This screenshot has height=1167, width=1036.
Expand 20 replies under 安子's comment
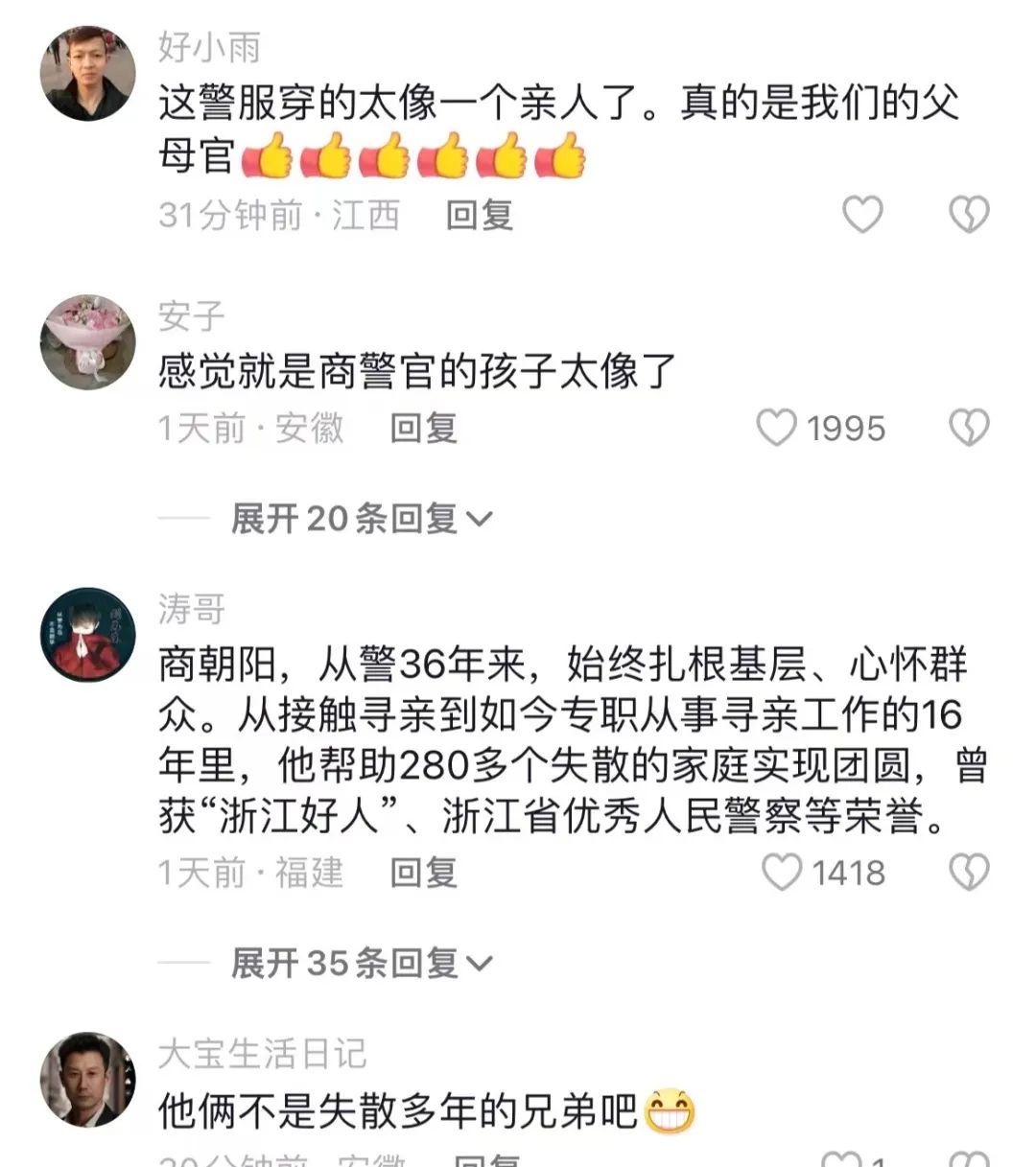pos(361,519)
